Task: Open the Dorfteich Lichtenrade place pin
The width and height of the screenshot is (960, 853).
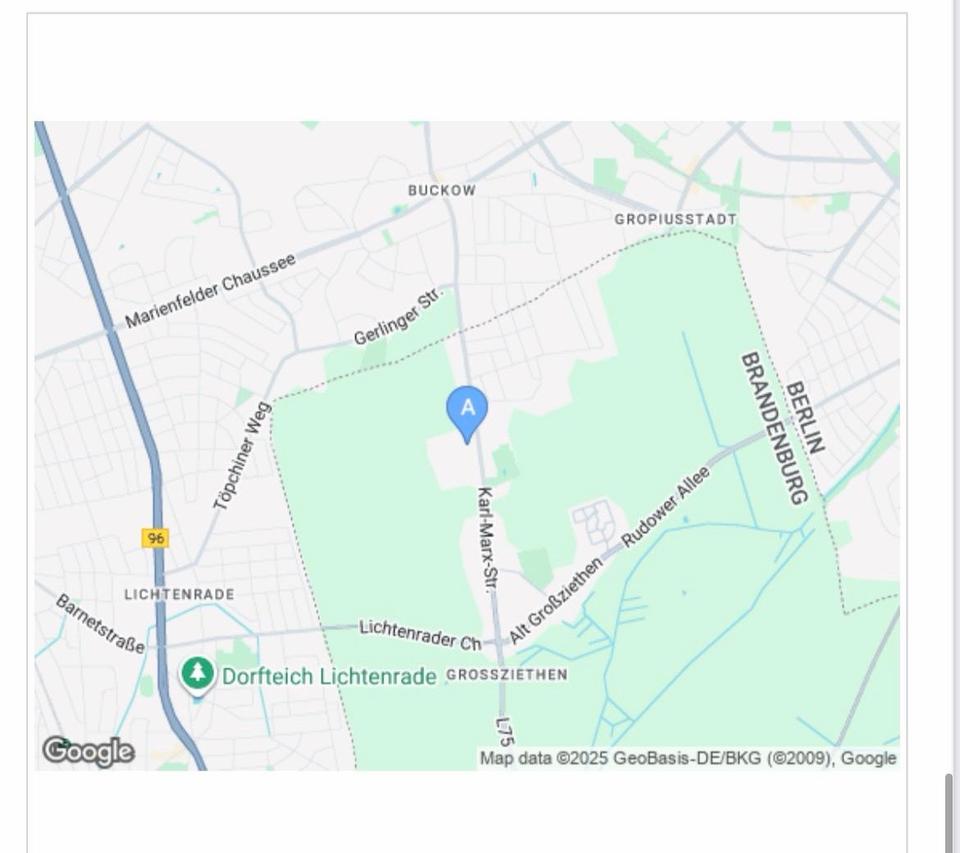Action: (197, 673)
